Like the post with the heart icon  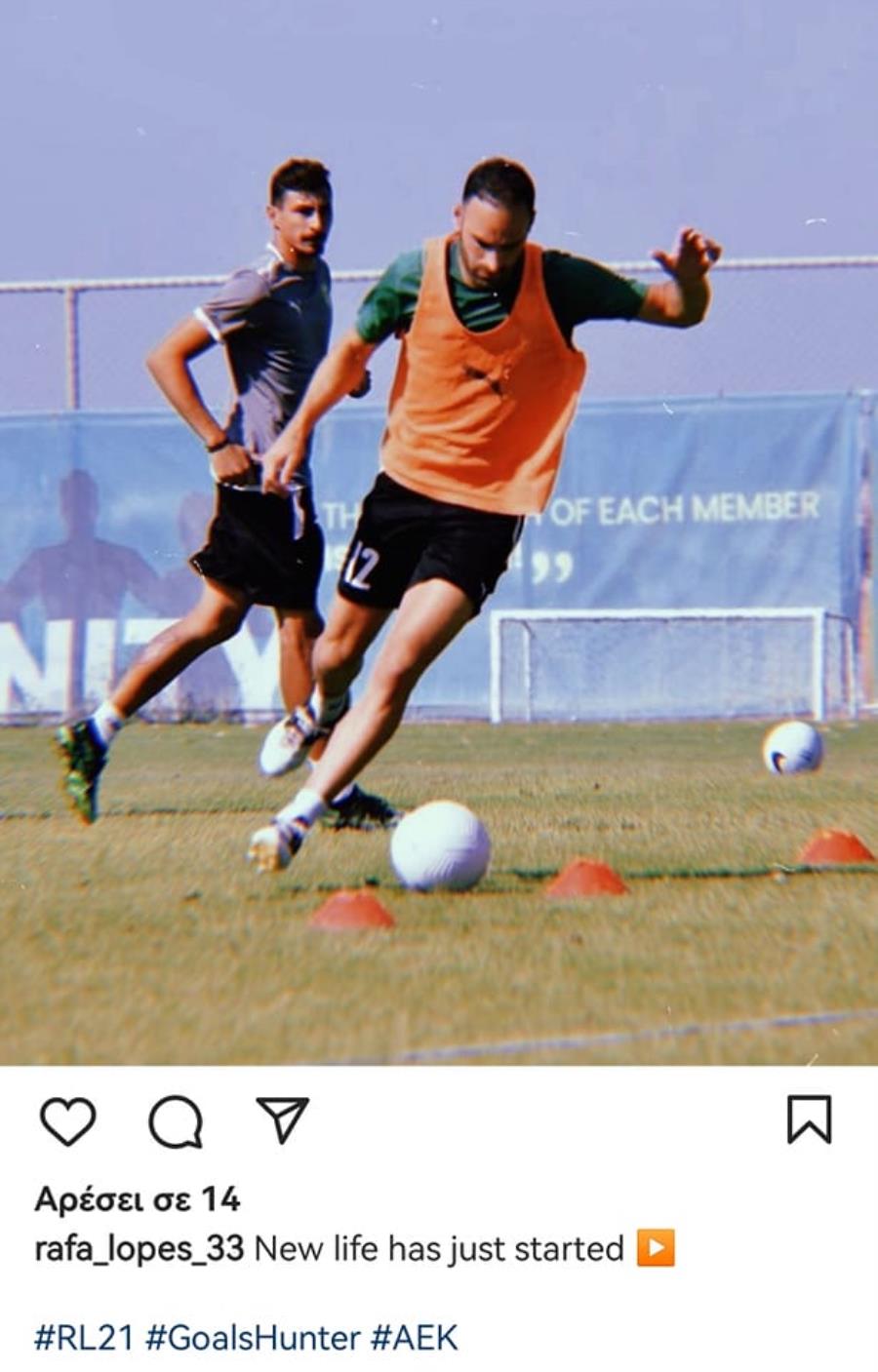67,1120
